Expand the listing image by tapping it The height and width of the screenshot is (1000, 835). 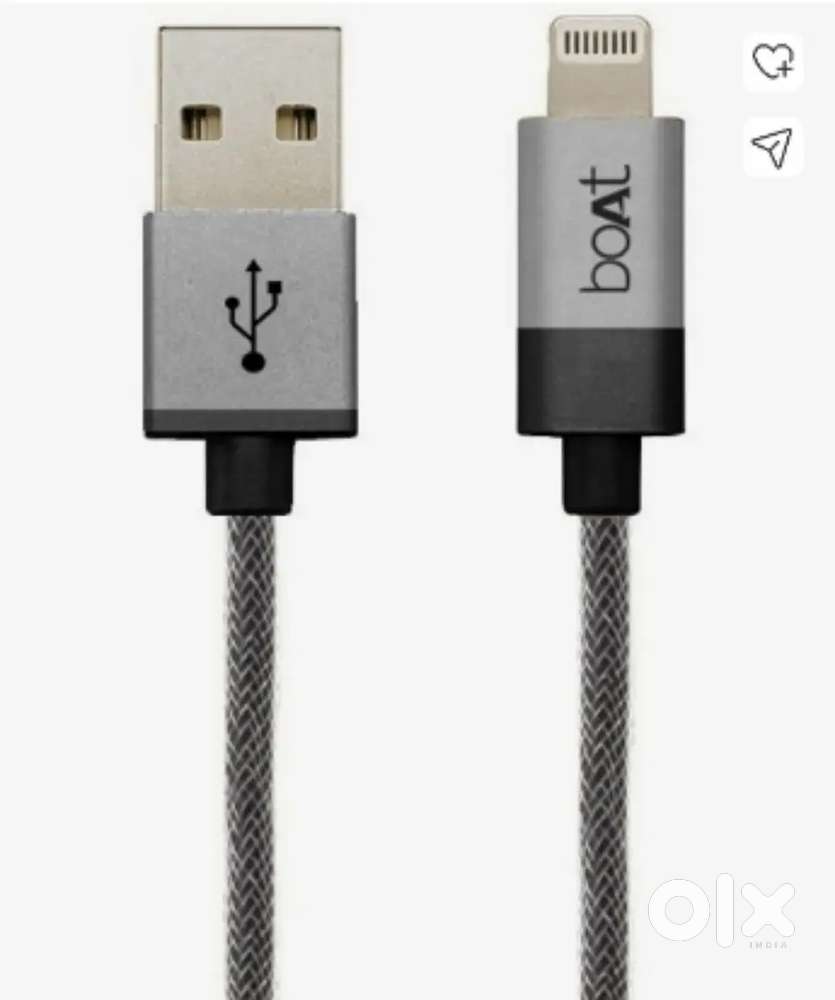[400, 500]
